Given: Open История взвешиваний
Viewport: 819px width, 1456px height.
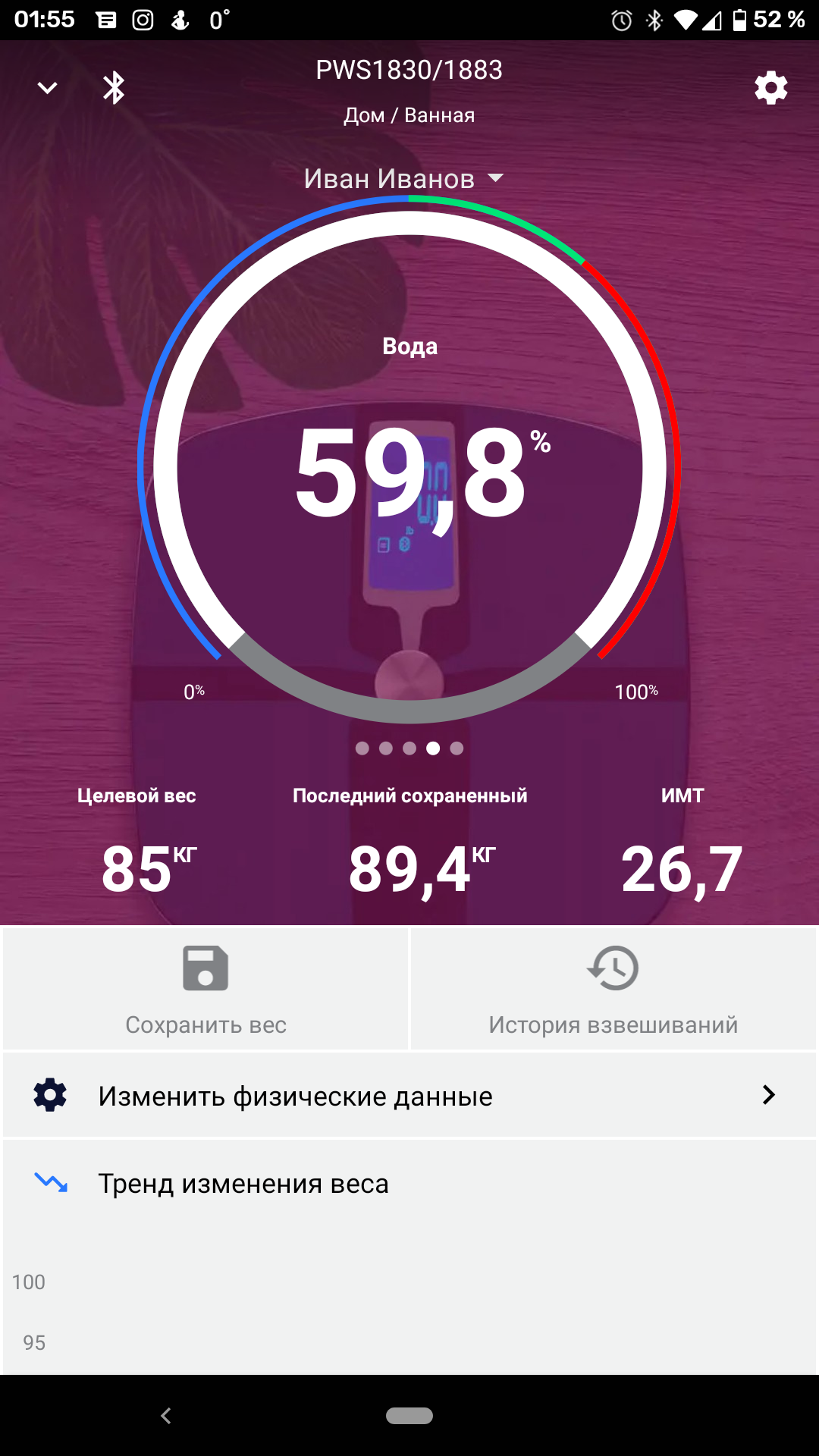Looking at the screenshot, I should [613, 989].
